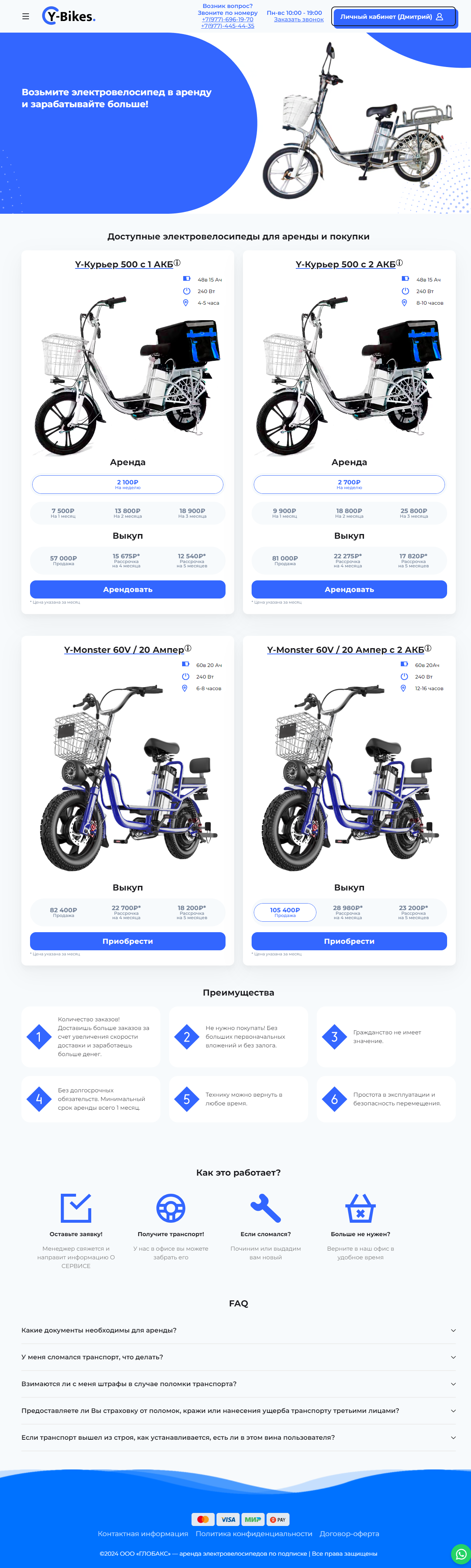Tap Арендовать under Y-Курьер 500 с 2 АКБ

(x=349, y=589)
